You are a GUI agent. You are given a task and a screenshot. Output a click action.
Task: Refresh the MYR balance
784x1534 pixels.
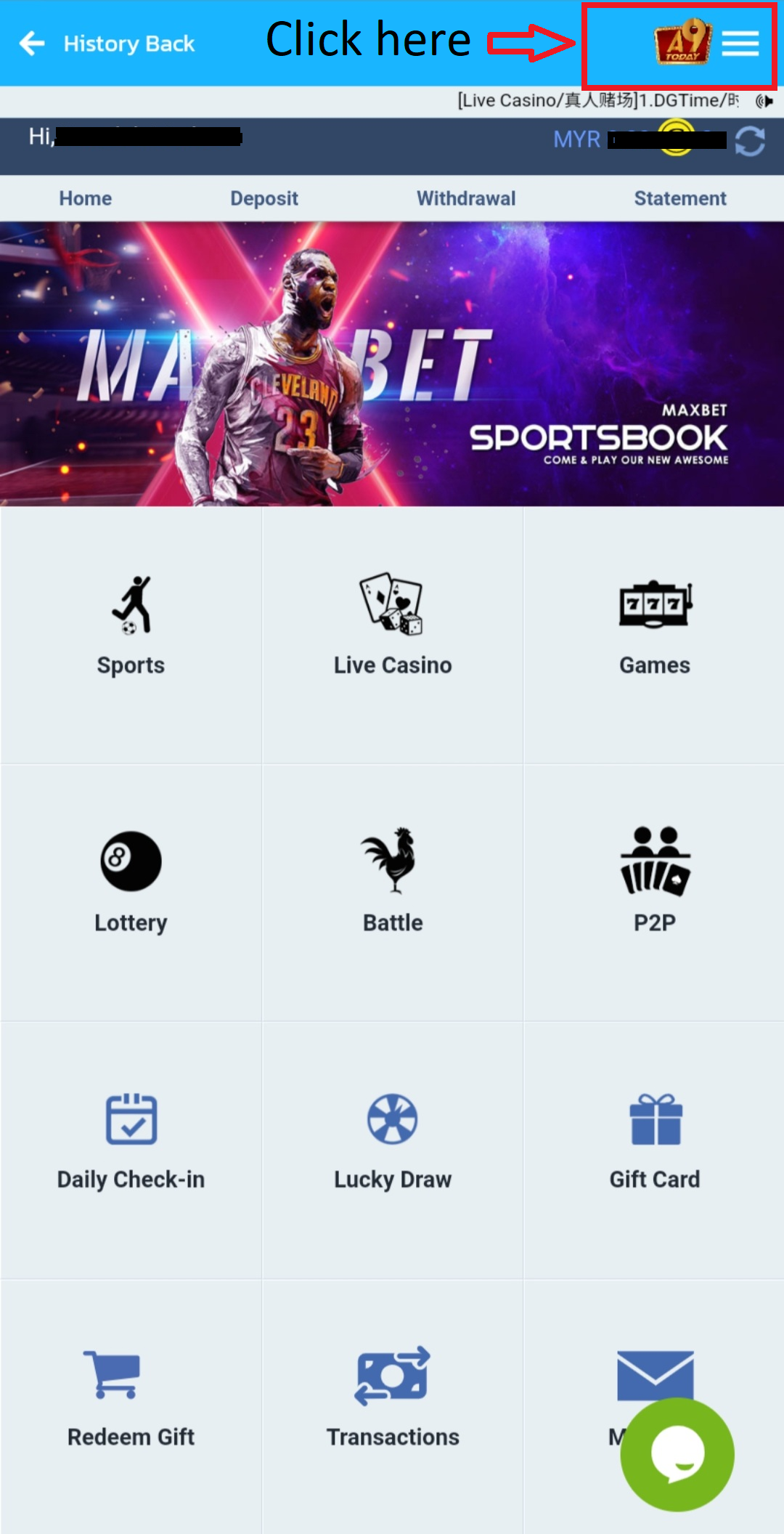click(x=750, y=141)
